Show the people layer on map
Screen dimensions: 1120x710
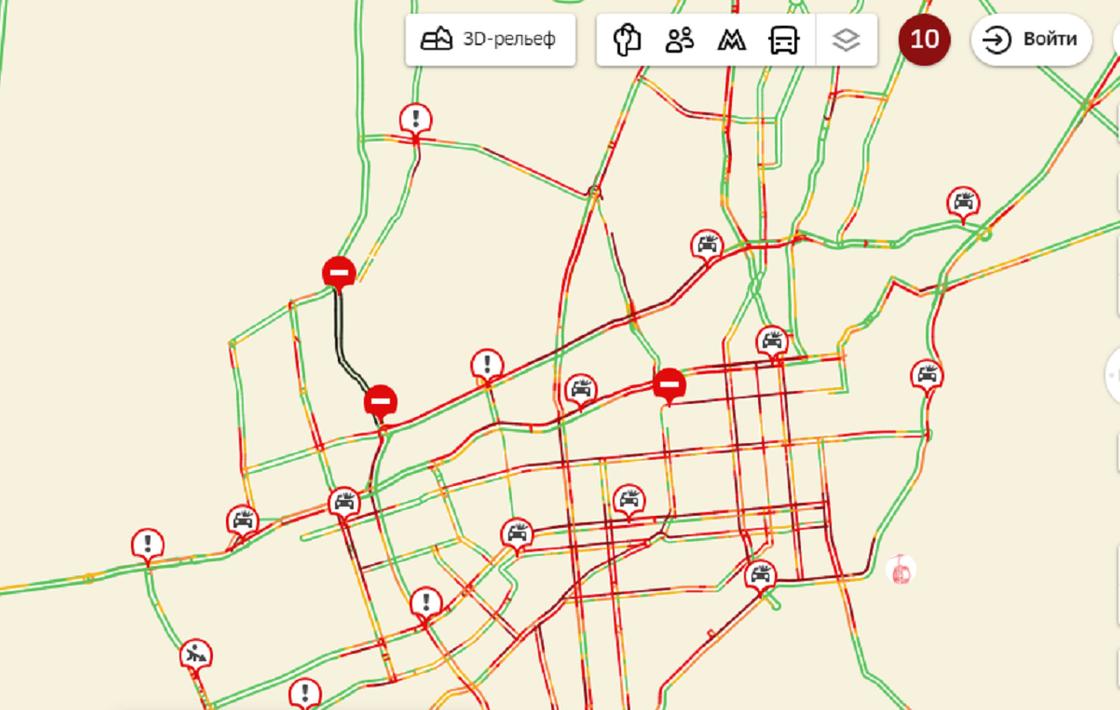click(680, 40)
